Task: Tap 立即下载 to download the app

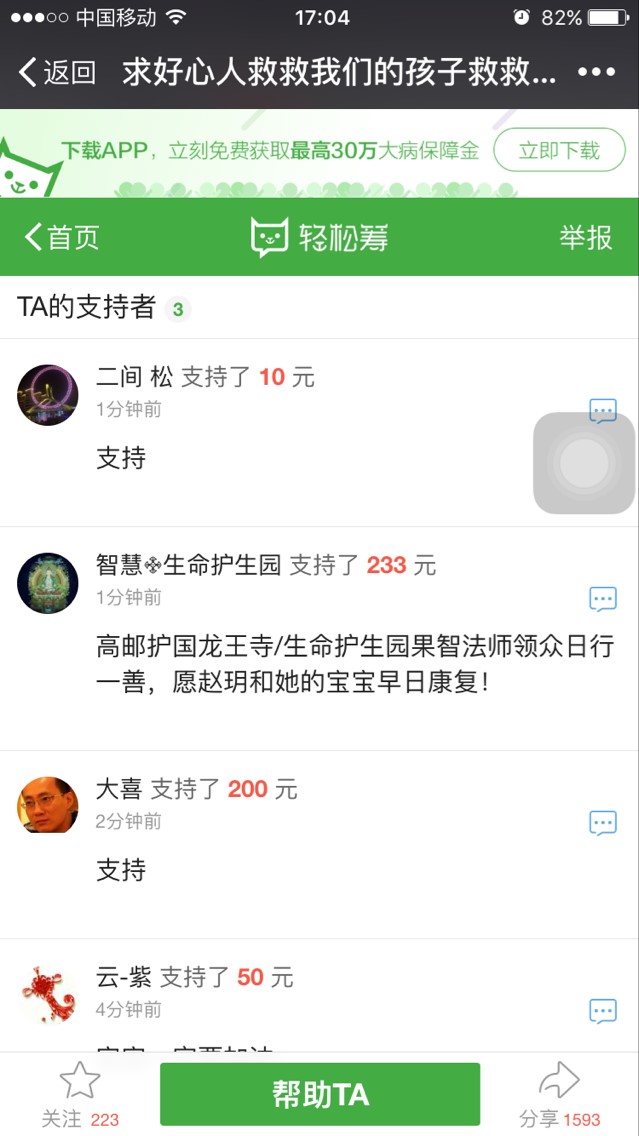Action: (559, 151)
